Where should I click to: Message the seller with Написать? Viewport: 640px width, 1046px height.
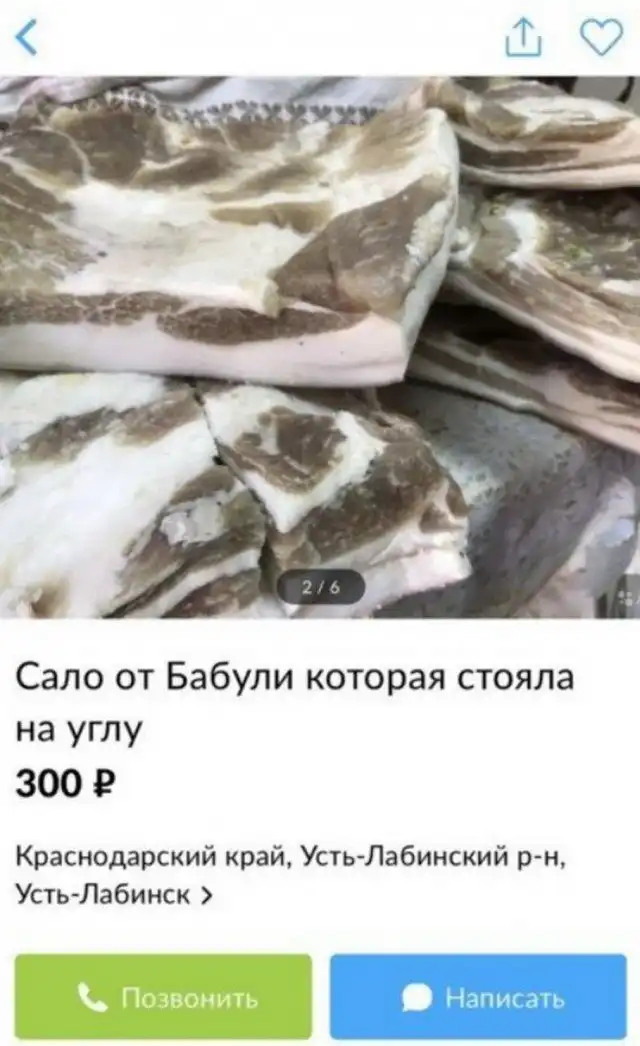tap(478, 996)
